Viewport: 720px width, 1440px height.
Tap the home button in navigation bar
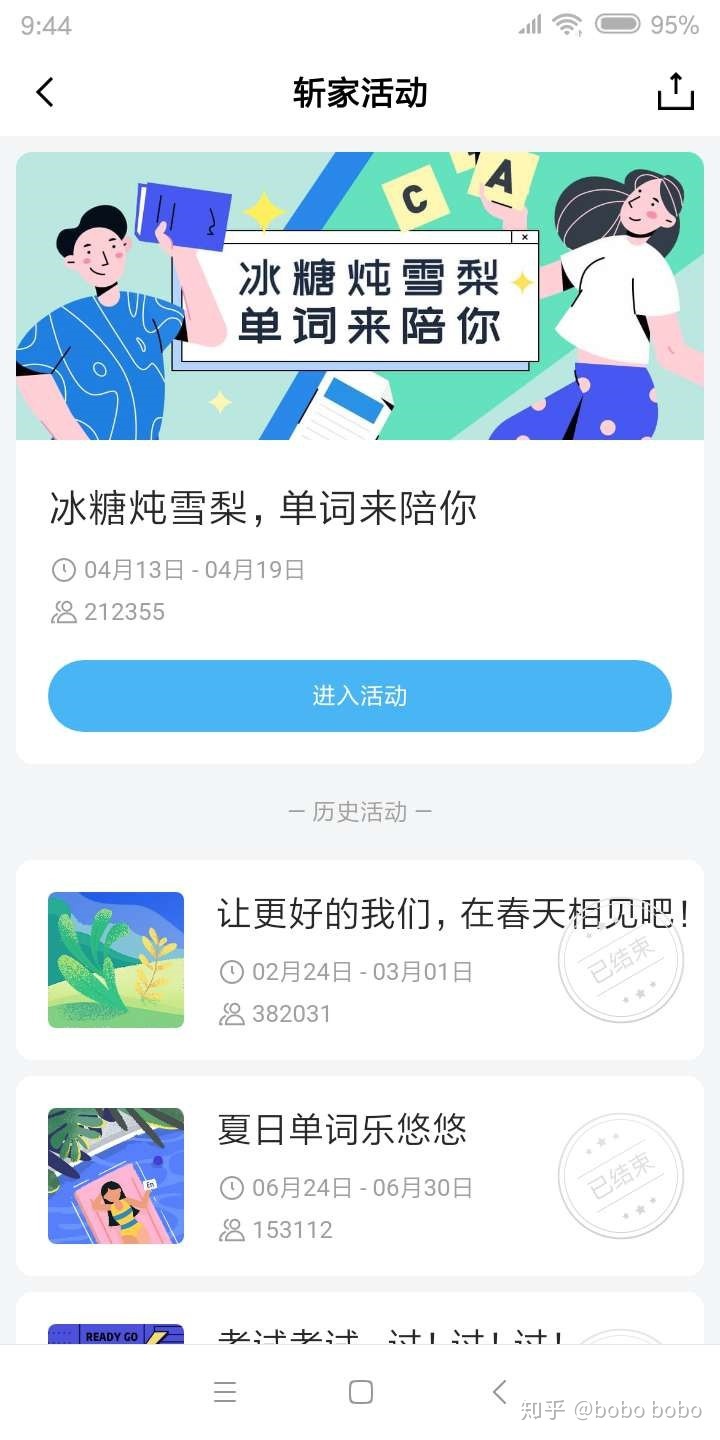pos(360,1391)
